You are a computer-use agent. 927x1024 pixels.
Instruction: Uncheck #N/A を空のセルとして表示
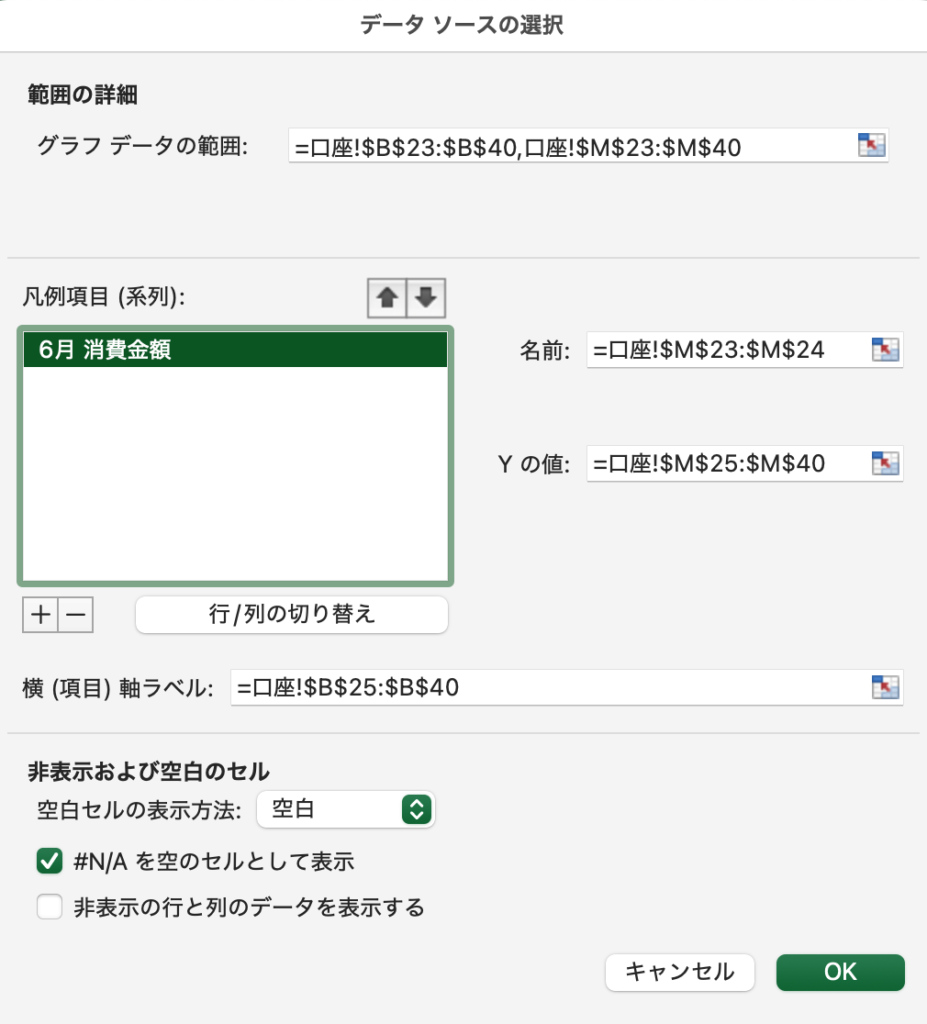tap(49, 860)
